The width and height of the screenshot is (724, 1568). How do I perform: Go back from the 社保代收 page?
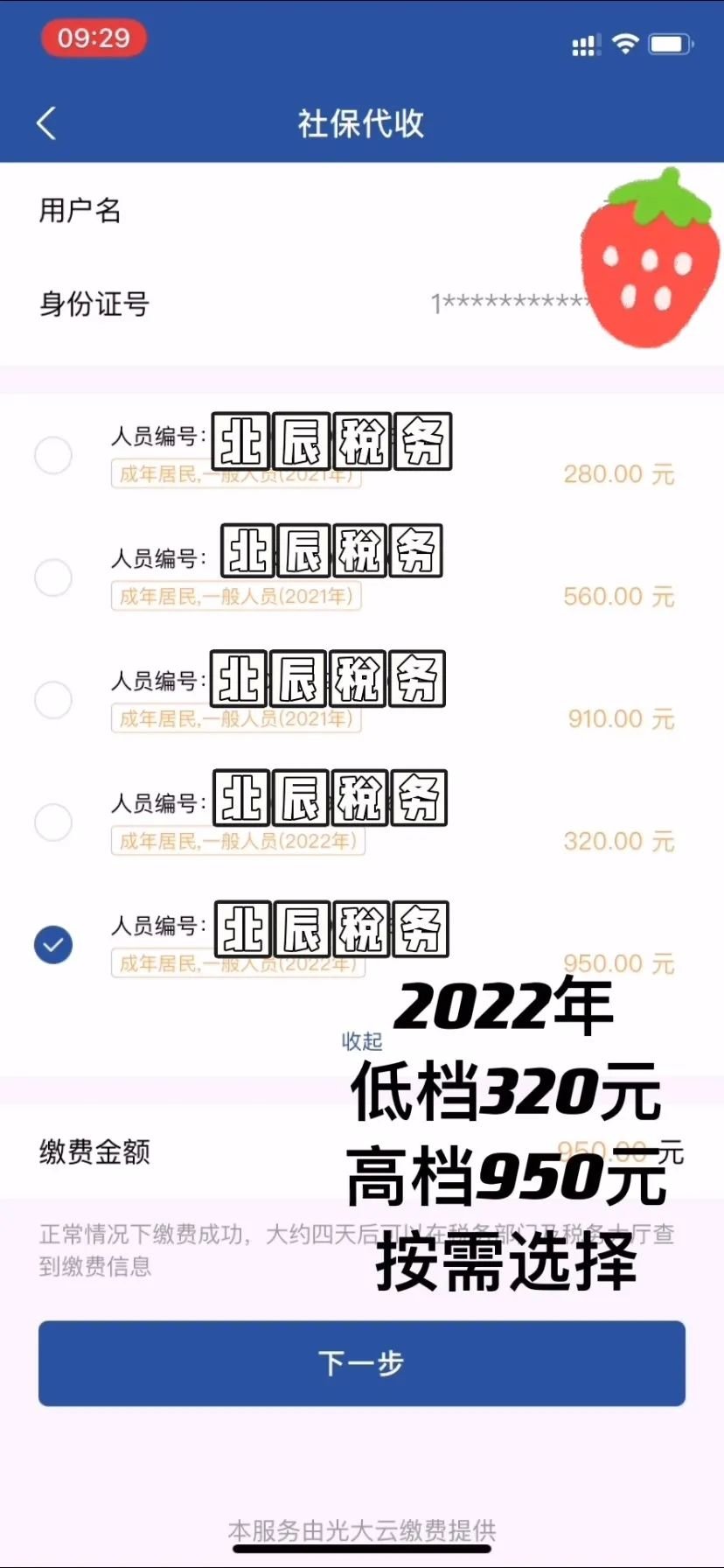tap(47, 123)
